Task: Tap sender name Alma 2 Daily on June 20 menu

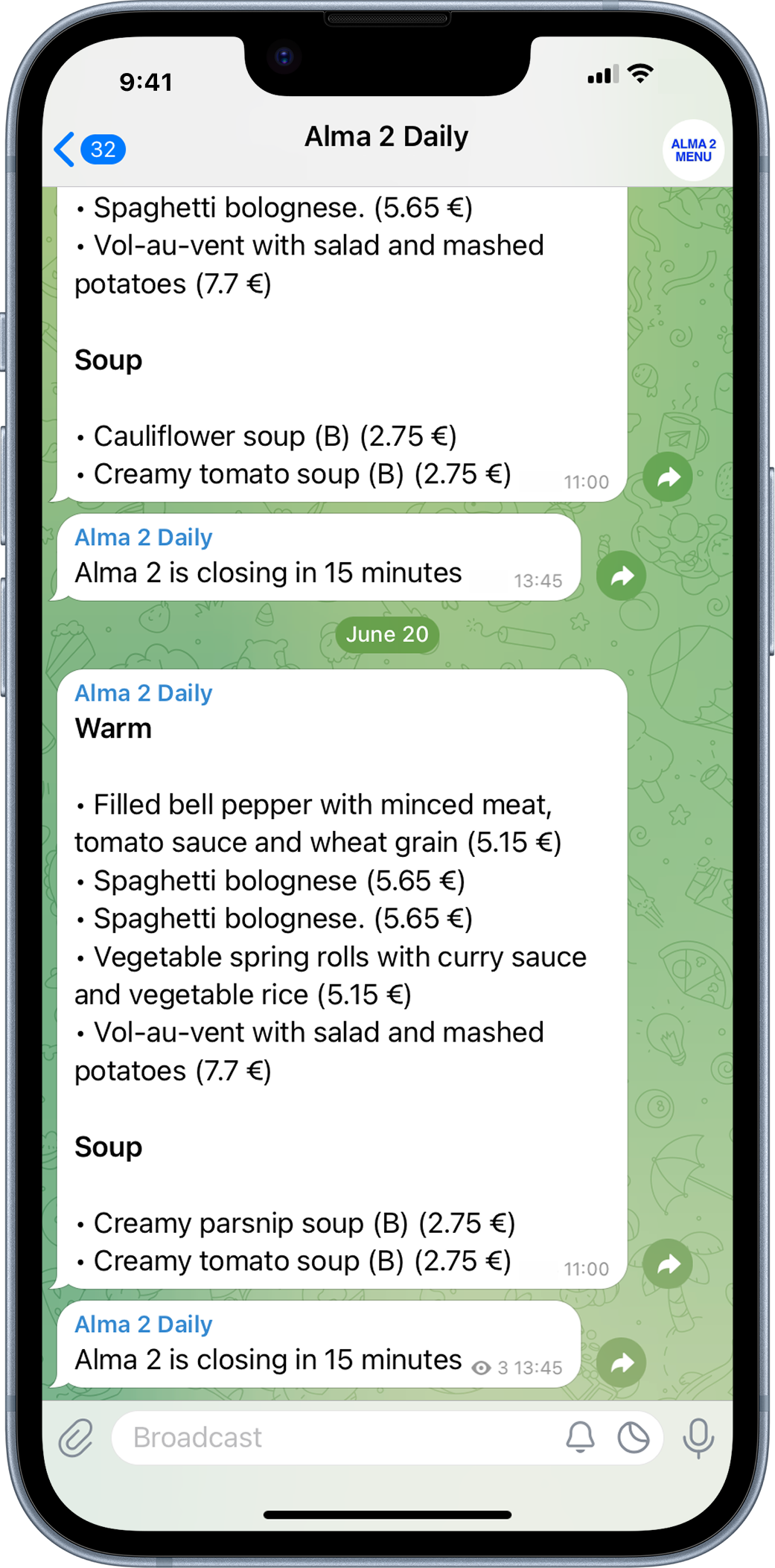Action: pyautogui.click(x=144, y=693)
